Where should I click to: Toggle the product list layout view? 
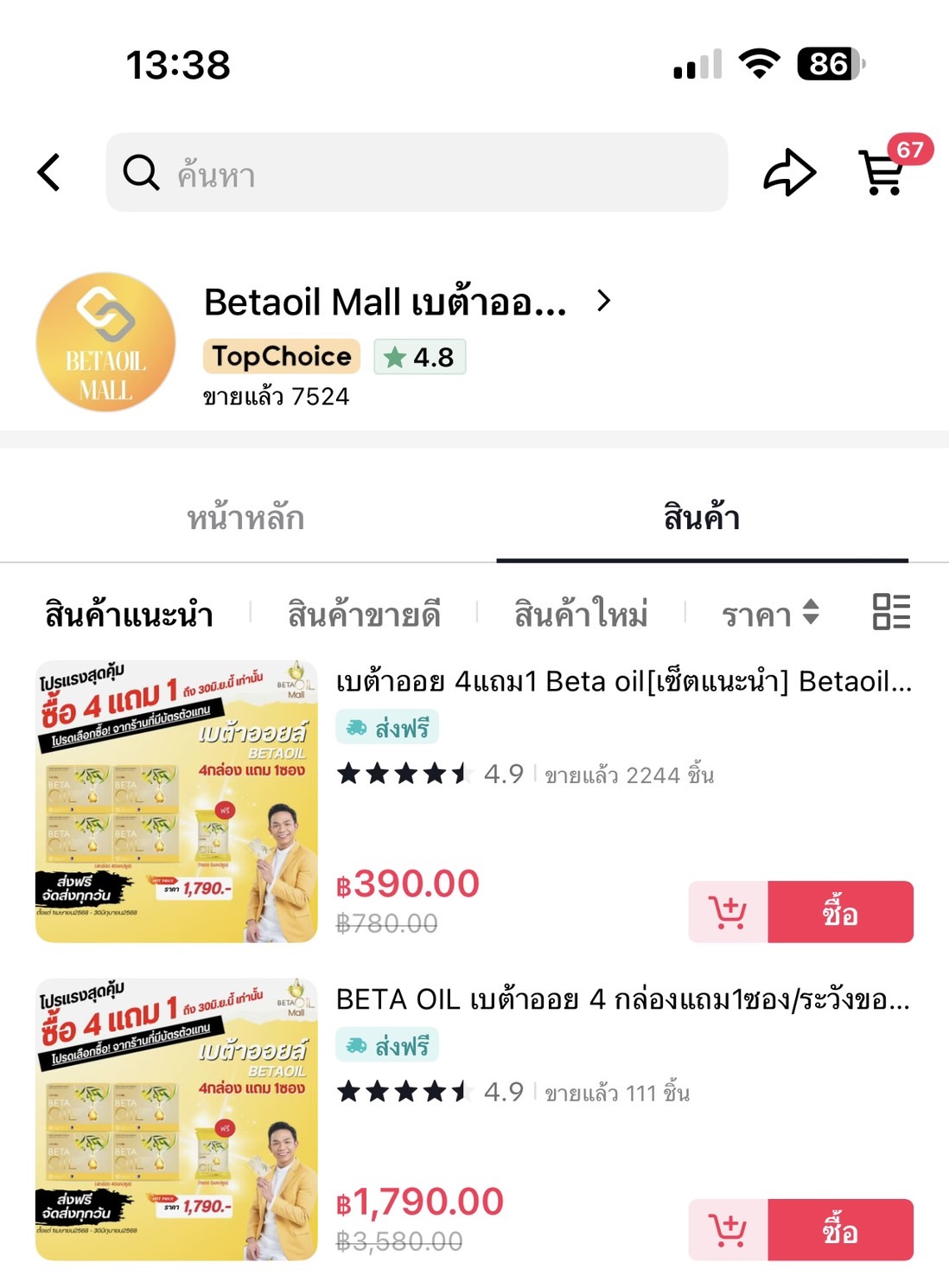(891, 612)
